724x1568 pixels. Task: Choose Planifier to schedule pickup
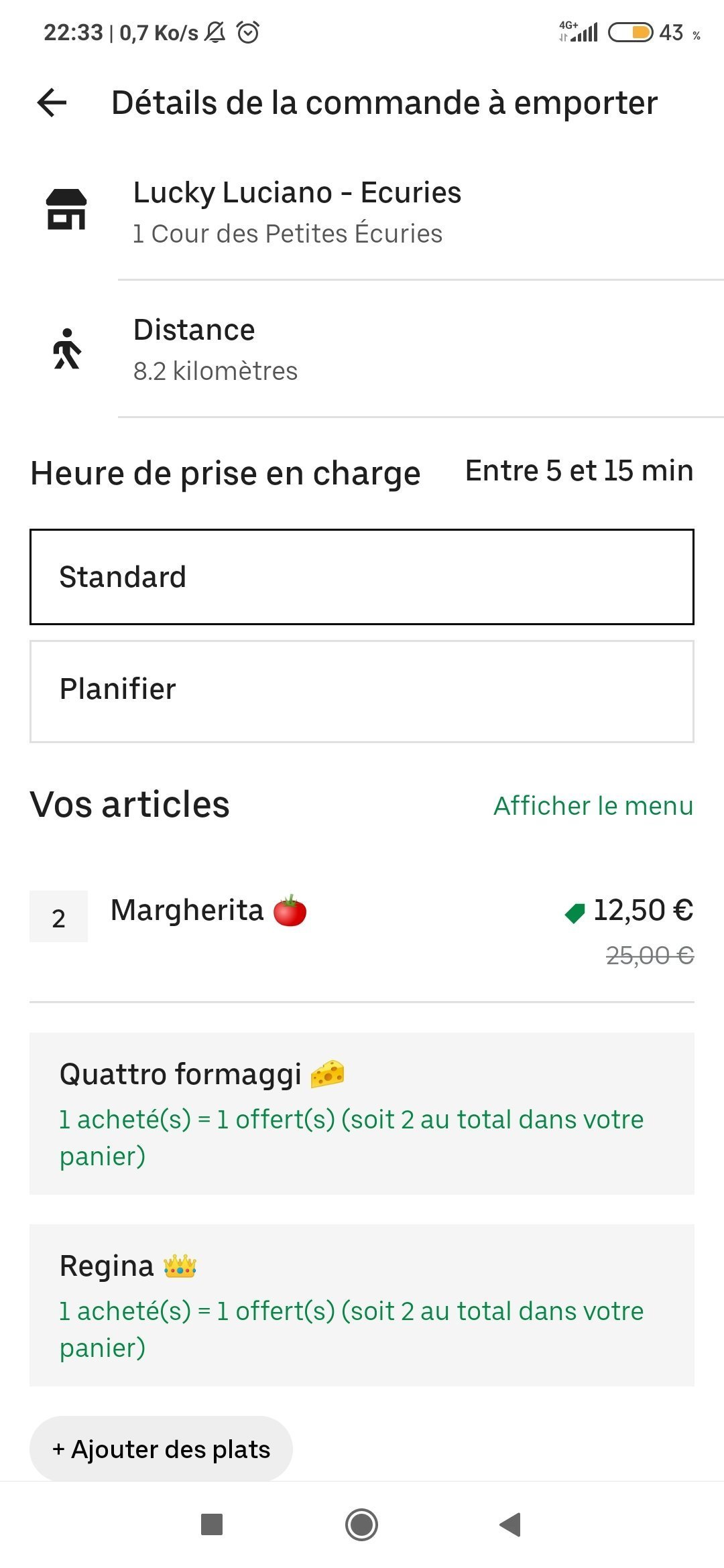coord(362,691)
